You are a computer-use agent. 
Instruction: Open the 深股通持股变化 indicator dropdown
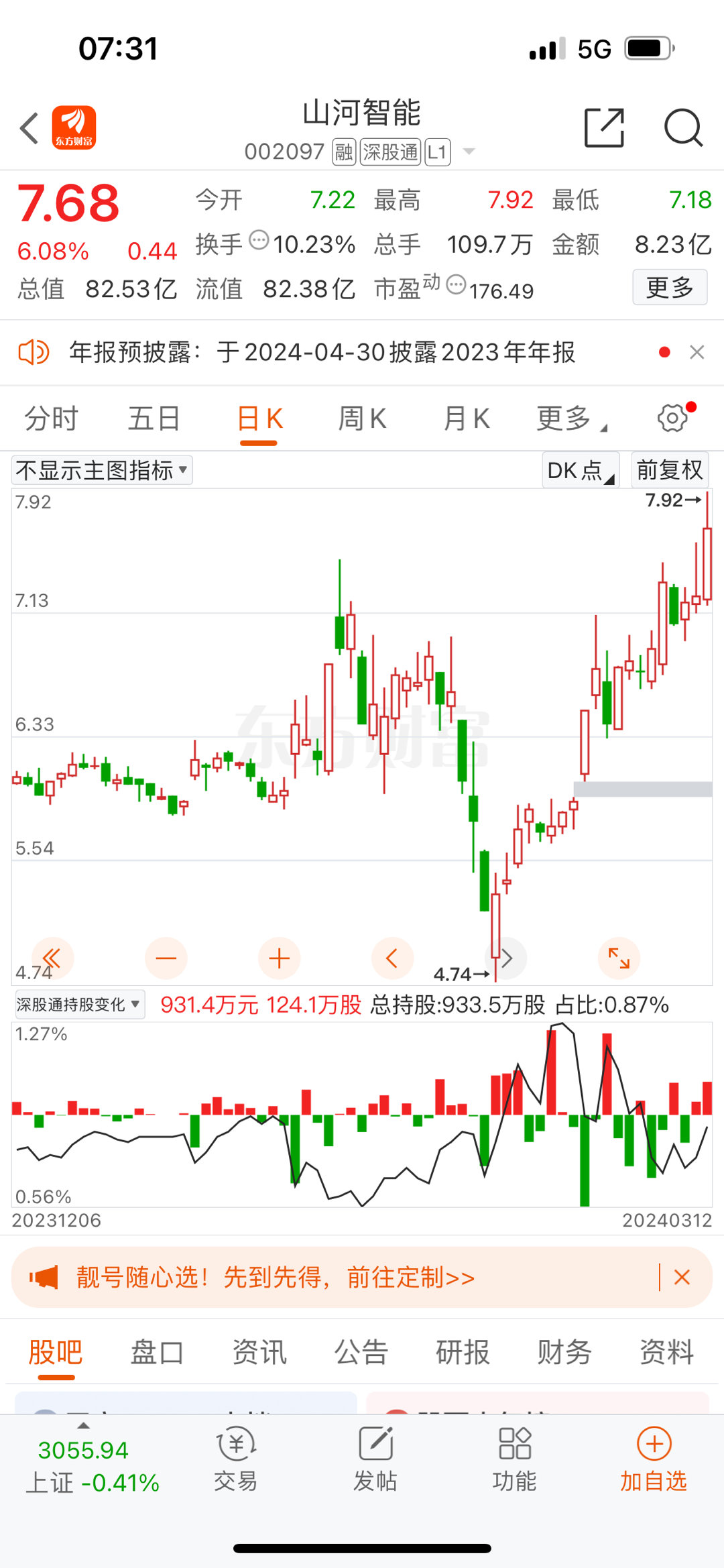coord(76,1004)
